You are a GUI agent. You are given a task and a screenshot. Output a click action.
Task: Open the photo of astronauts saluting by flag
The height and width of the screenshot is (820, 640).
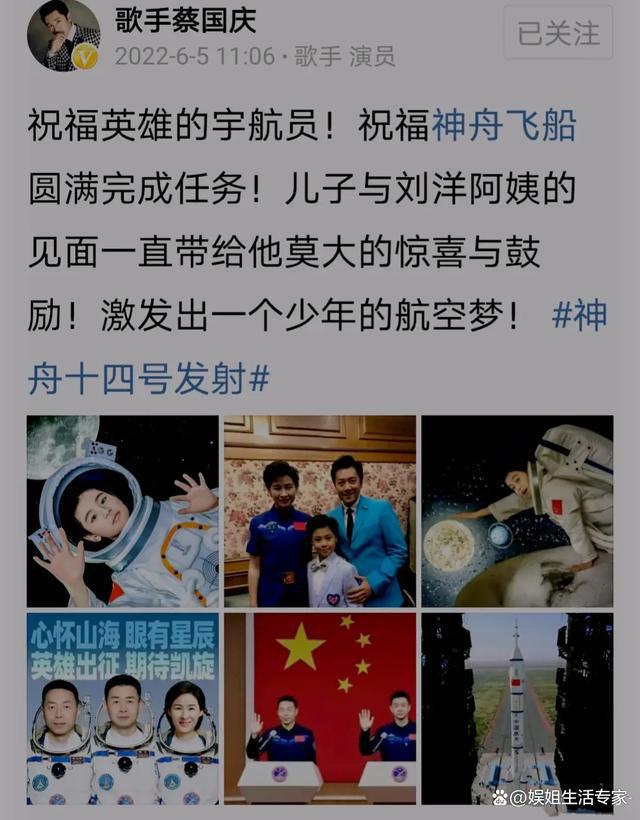point(319,708)
